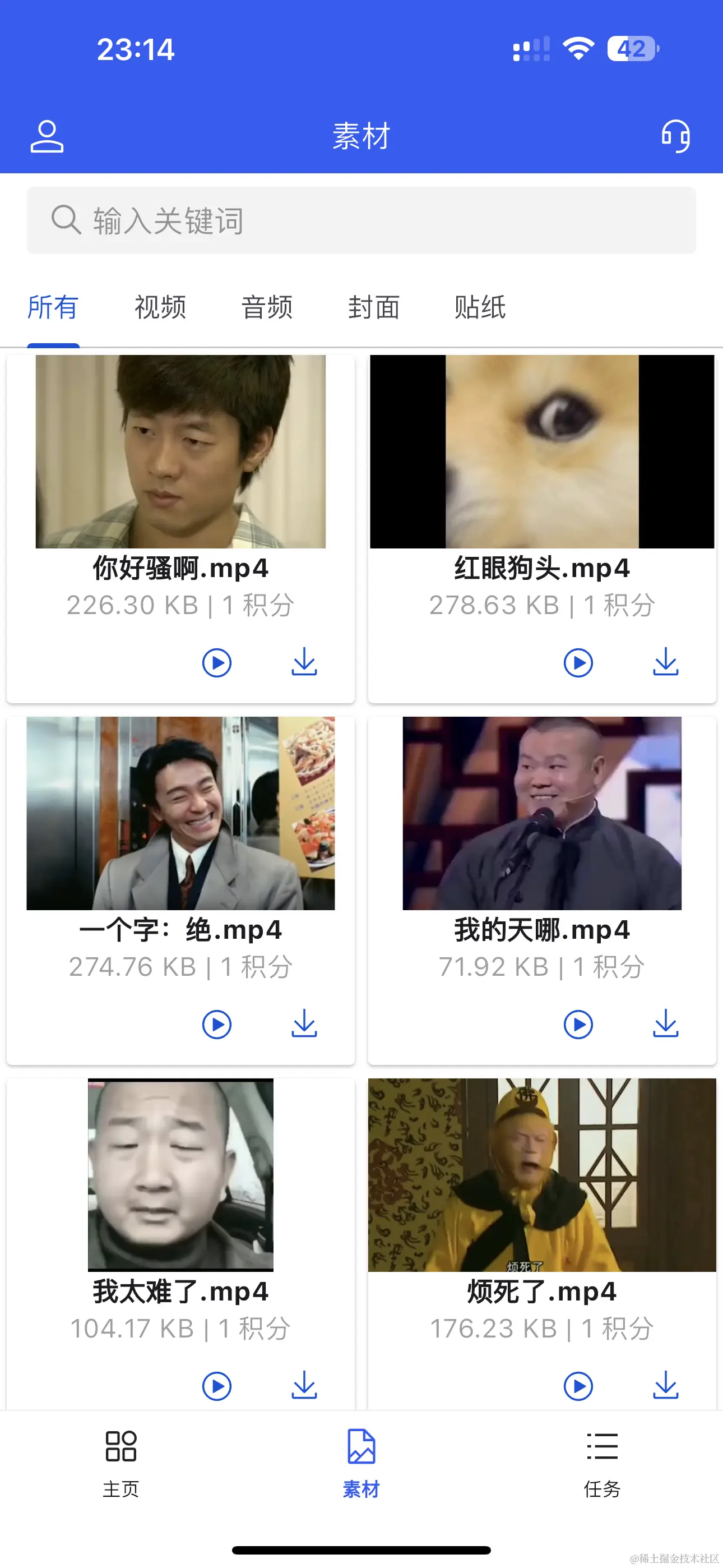Download 烦死了.mp4
723x1568 pixels.
pos(666,1385)
